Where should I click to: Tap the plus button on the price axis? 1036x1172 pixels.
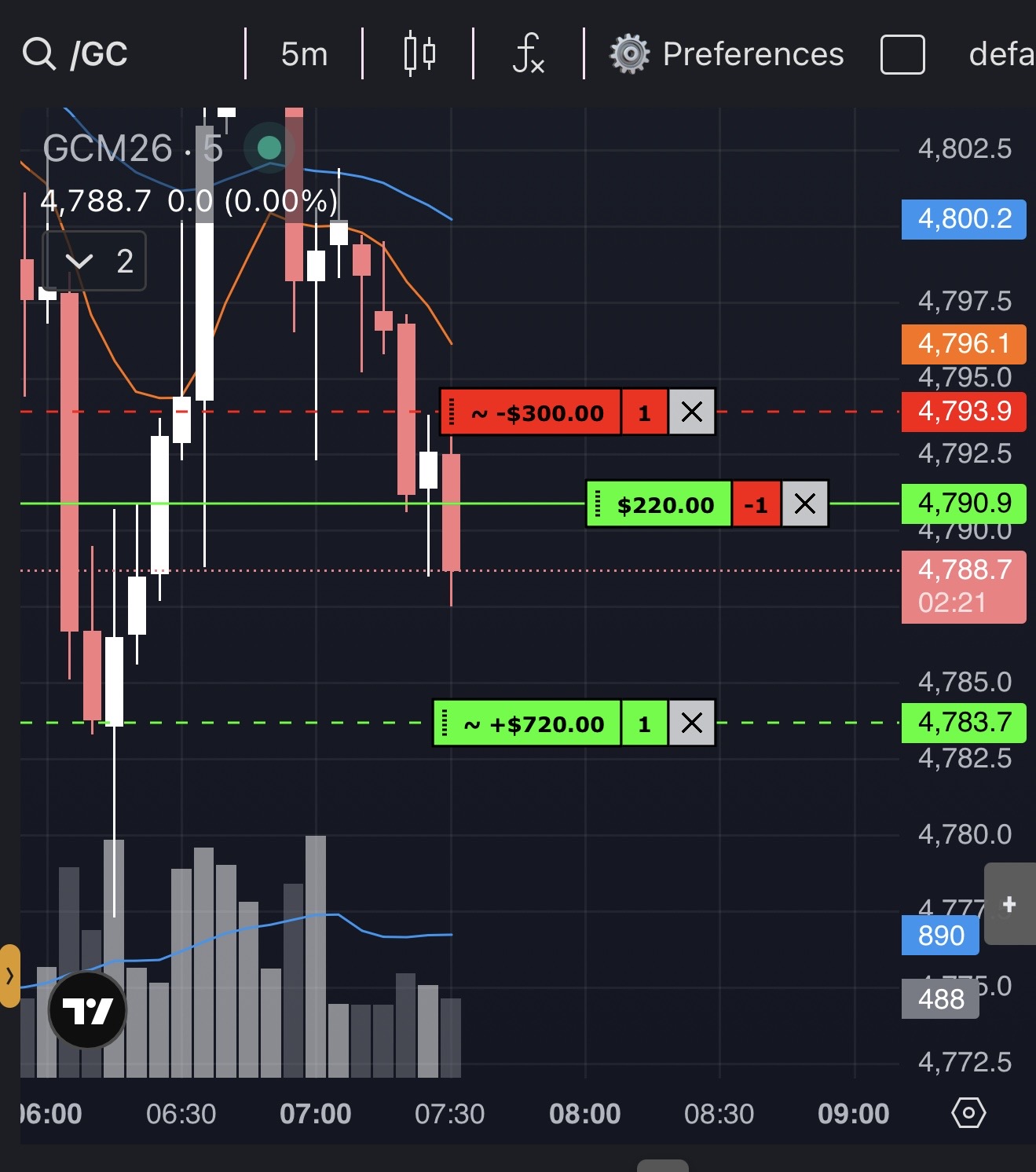click(1009, 904)
